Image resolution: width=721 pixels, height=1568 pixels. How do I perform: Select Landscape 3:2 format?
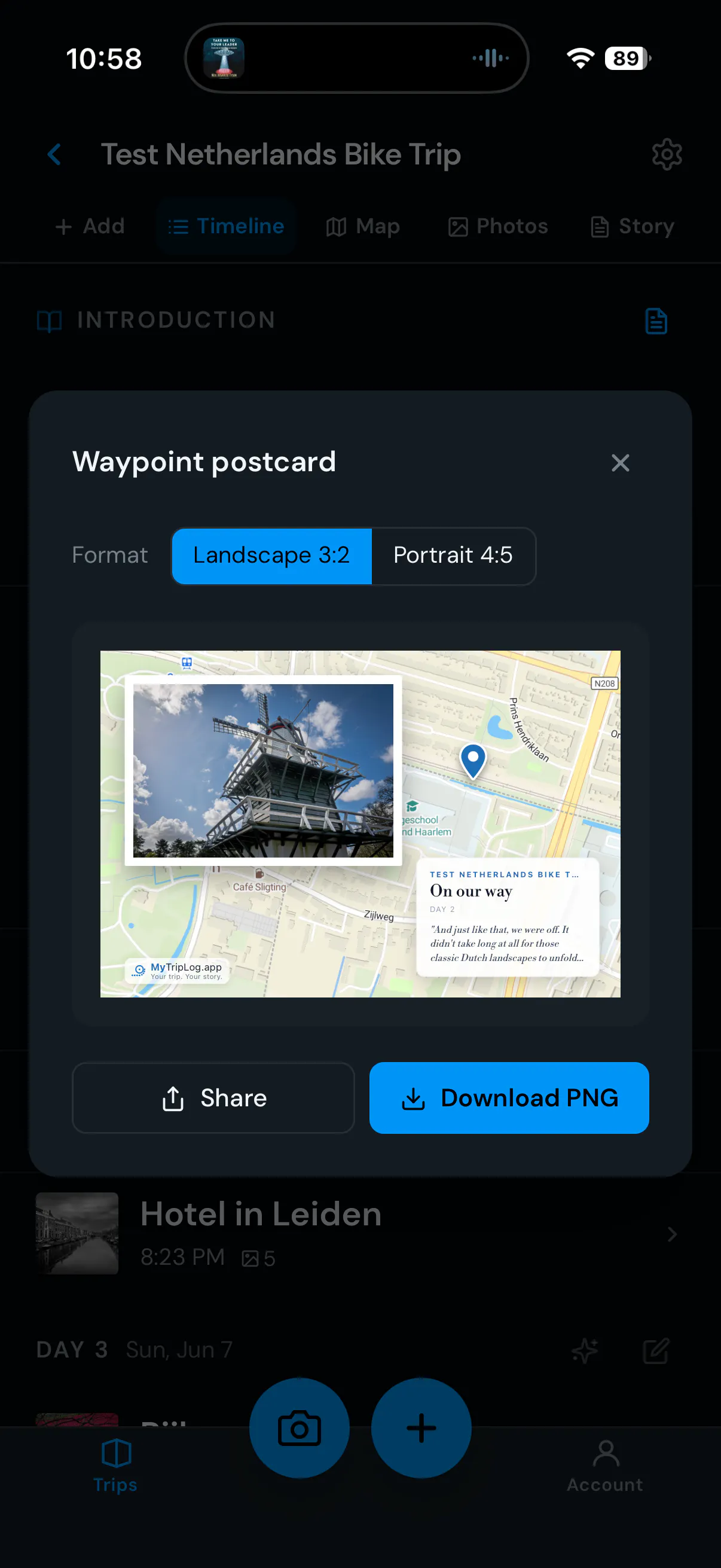(x=271, y=556)
